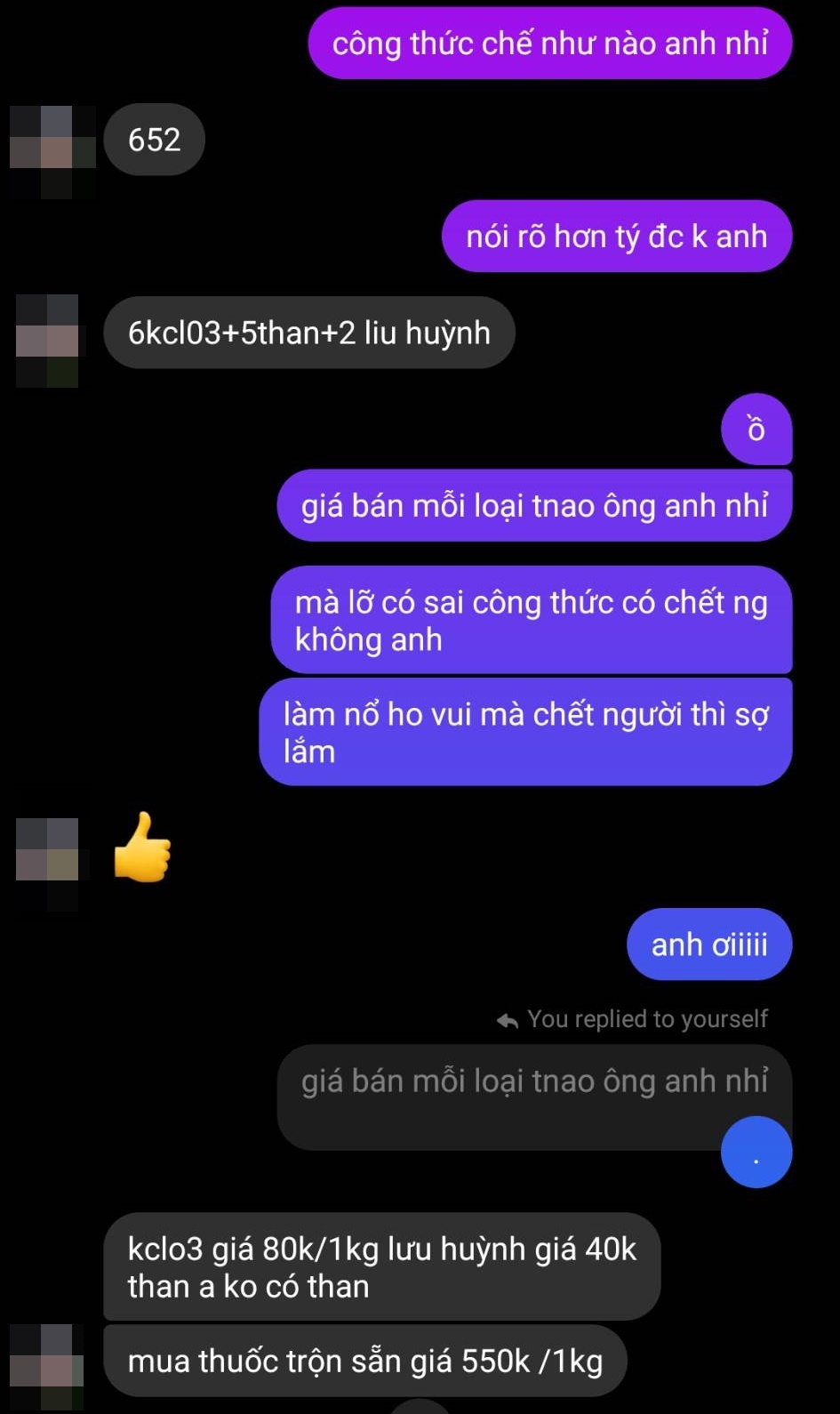Open the 'You replied to yourself' label
The width and height of the screenshot is (840, 1414).
pos(648,1019)
